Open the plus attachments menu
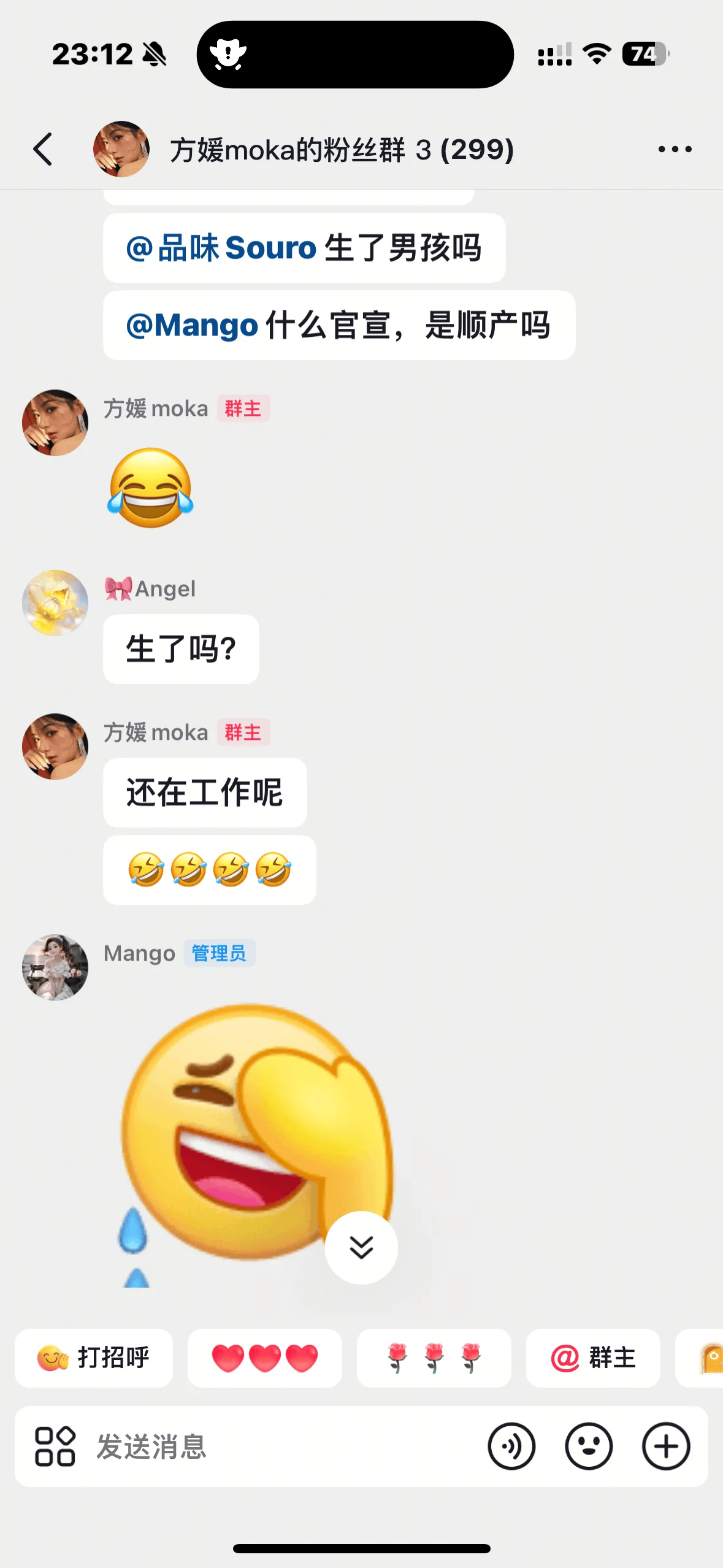Screen dimensions: 723x1568 (666, 1447)
